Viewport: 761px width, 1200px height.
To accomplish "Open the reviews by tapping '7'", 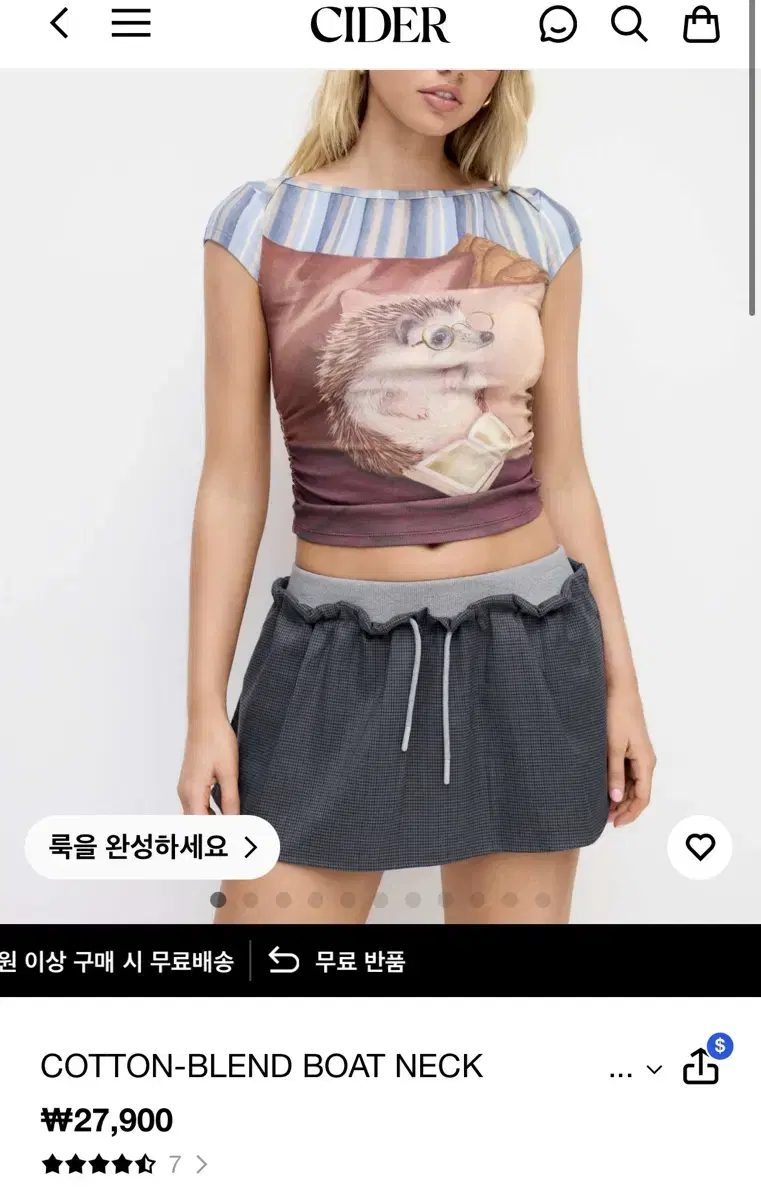I will 175,1164.
